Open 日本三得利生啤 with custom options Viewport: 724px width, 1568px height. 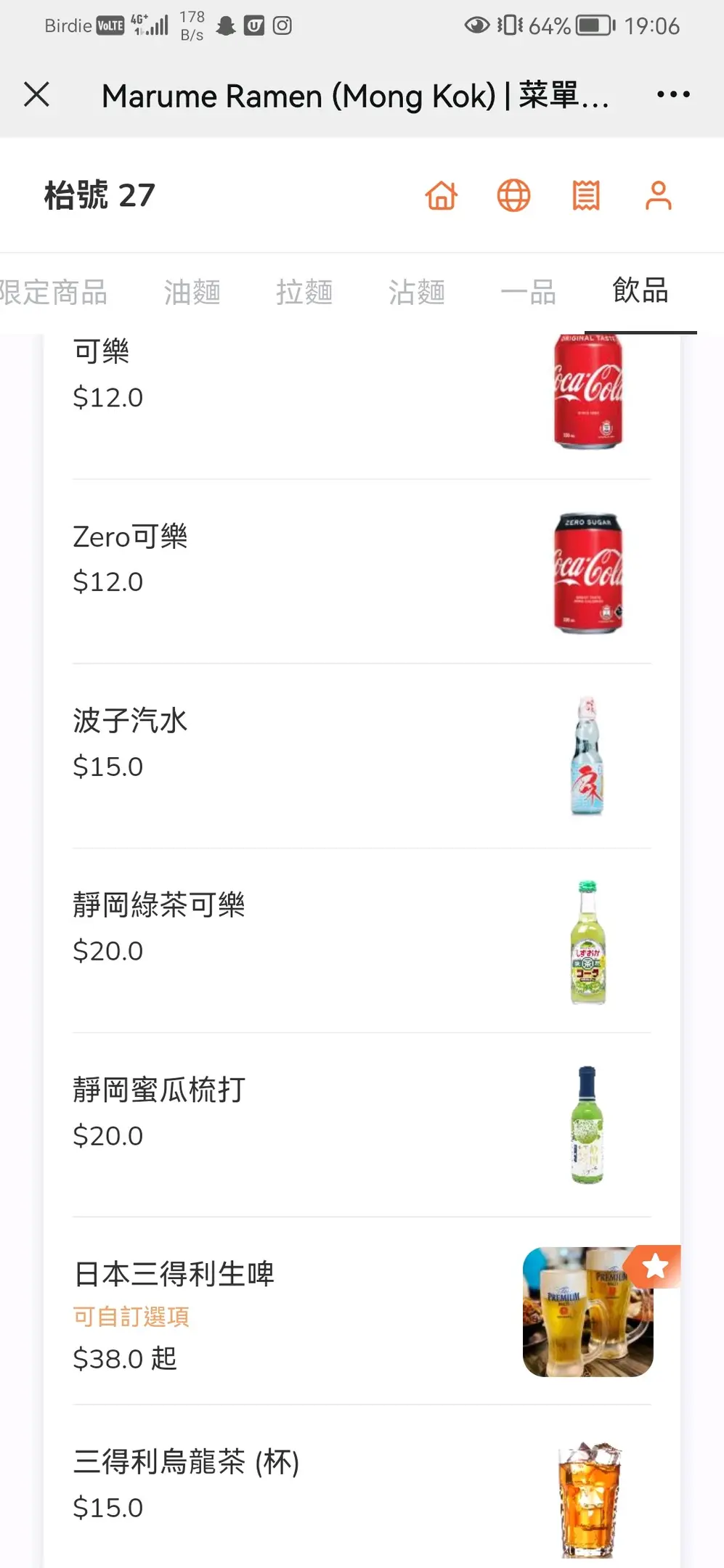coord(361,1311)
